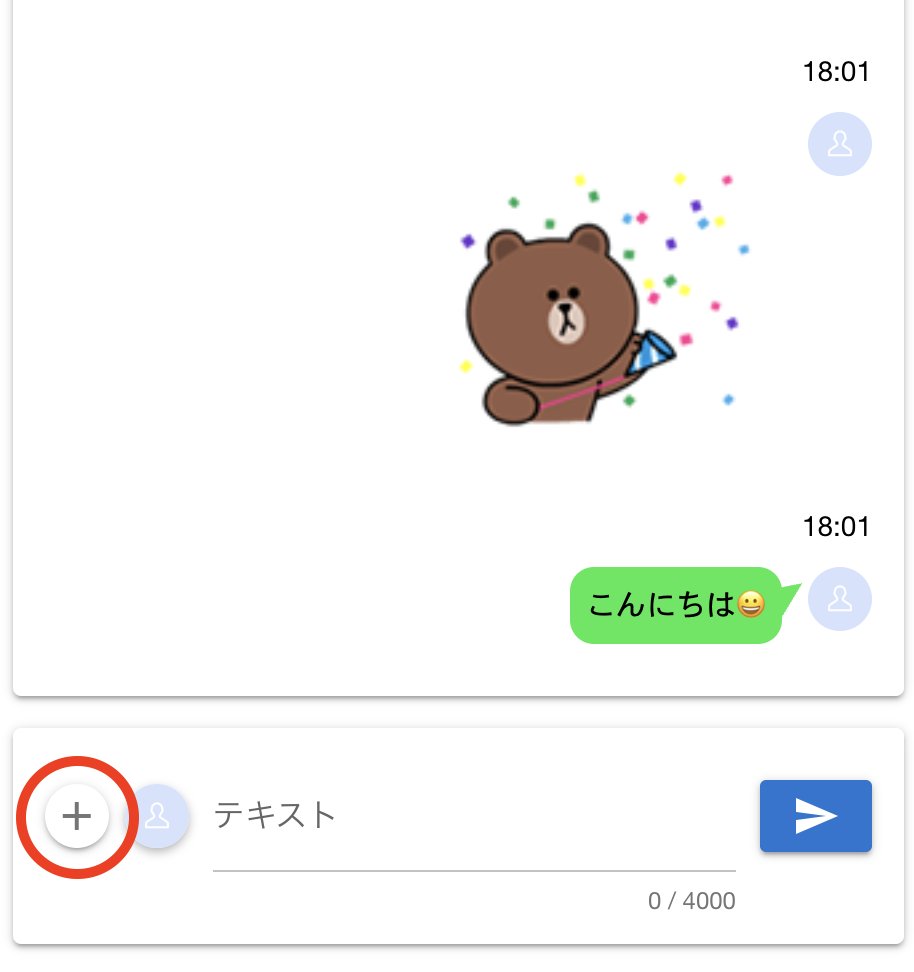Focus the テキスト message field

click(x=473, y=816)
